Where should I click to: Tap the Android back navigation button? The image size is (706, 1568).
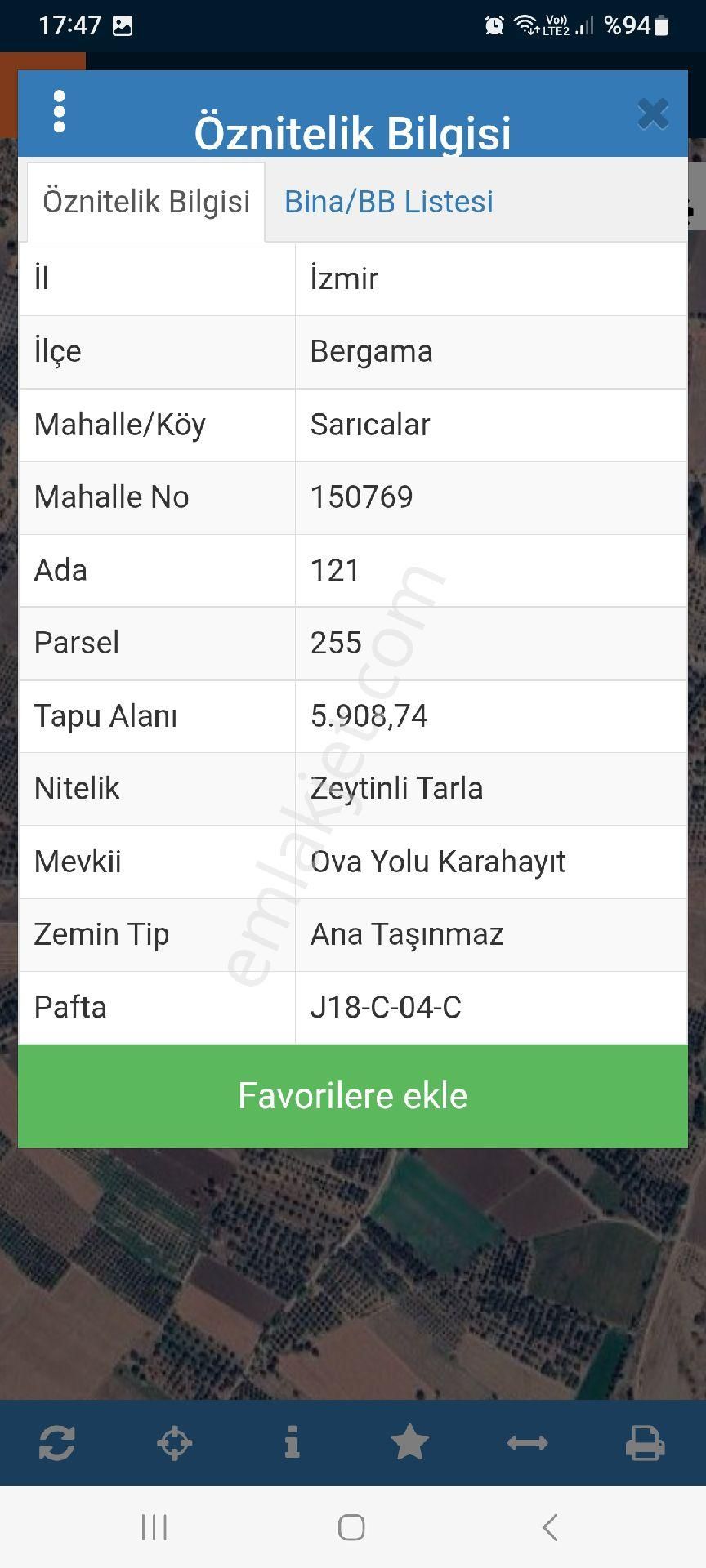coord(550,1526)
